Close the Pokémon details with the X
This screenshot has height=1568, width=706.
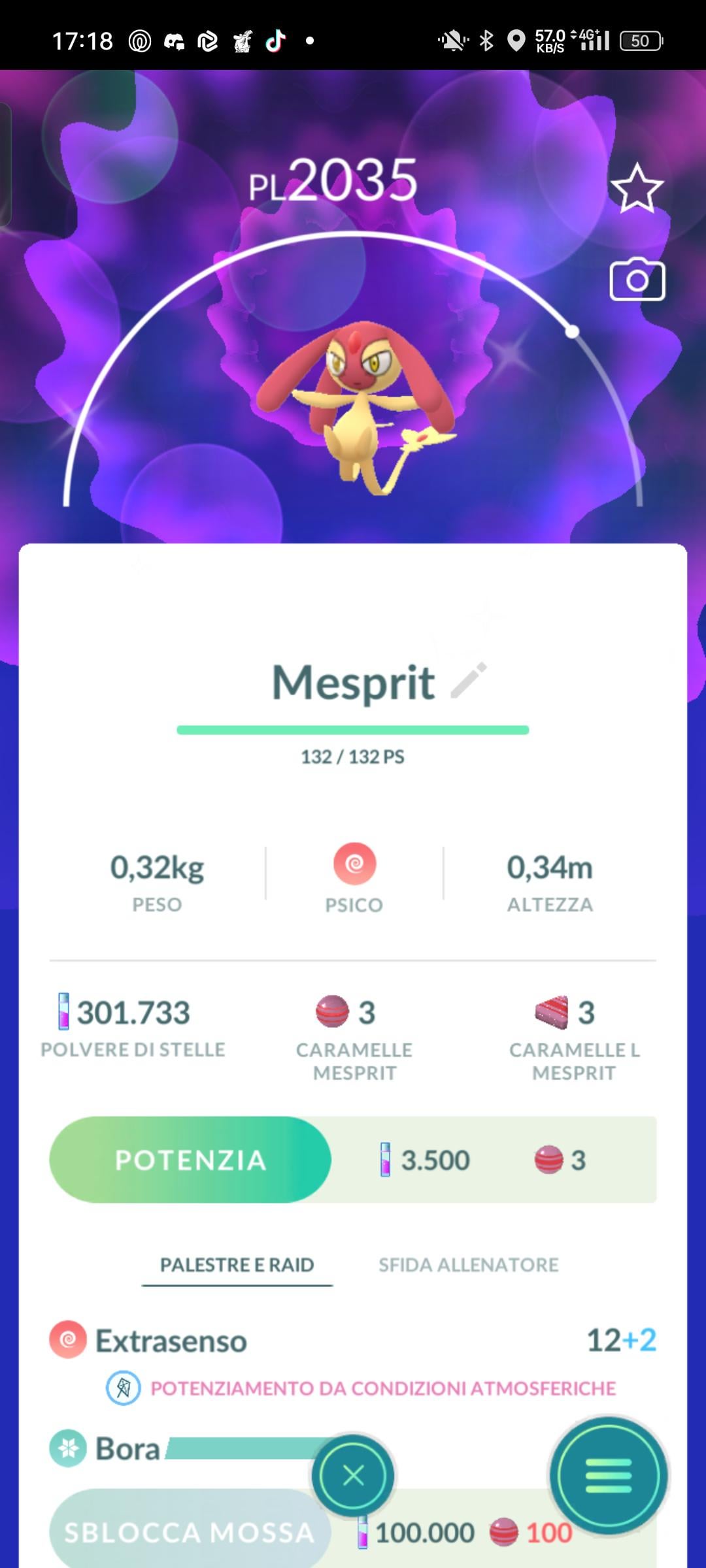(353, 1475)
